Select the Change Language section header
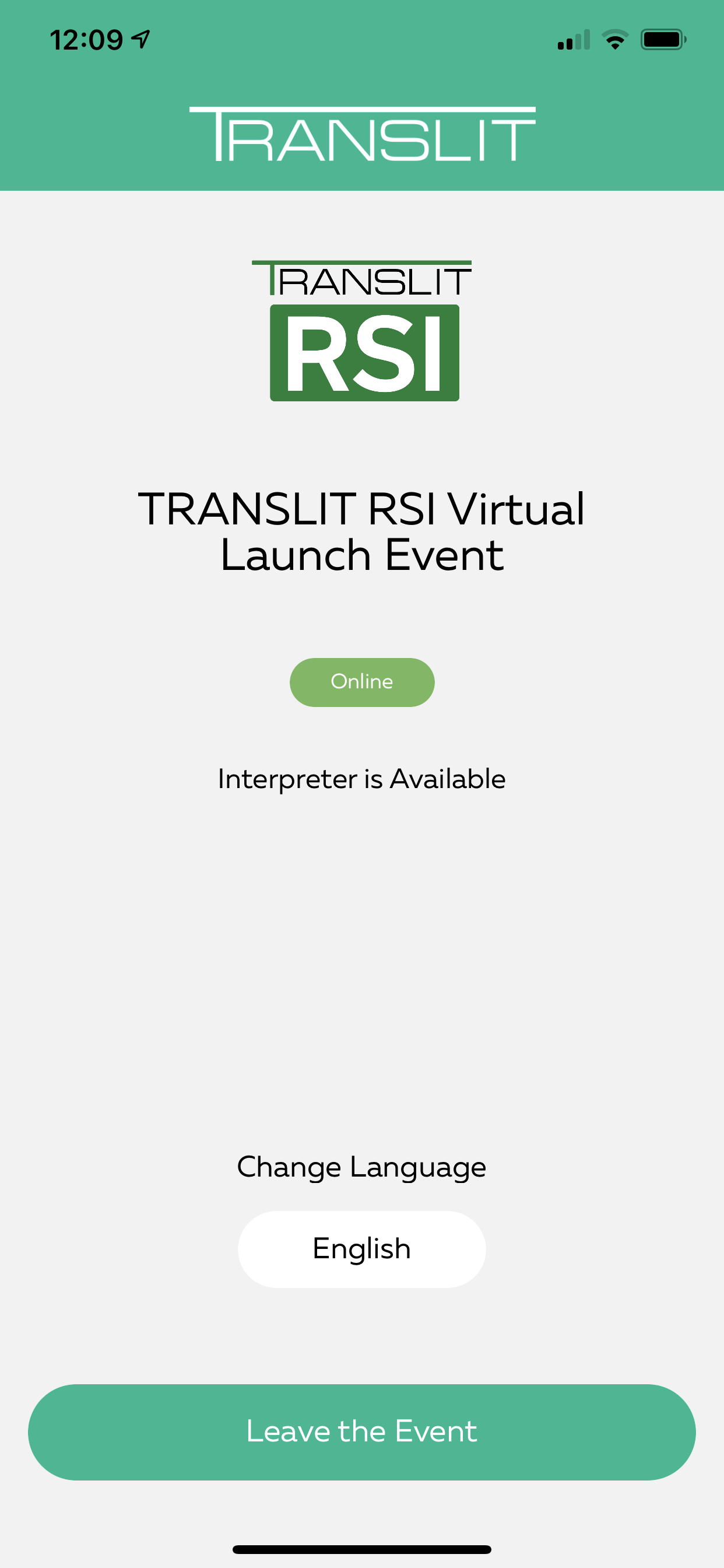Screen dimensions: 724x1568 tap(362, 1166)
